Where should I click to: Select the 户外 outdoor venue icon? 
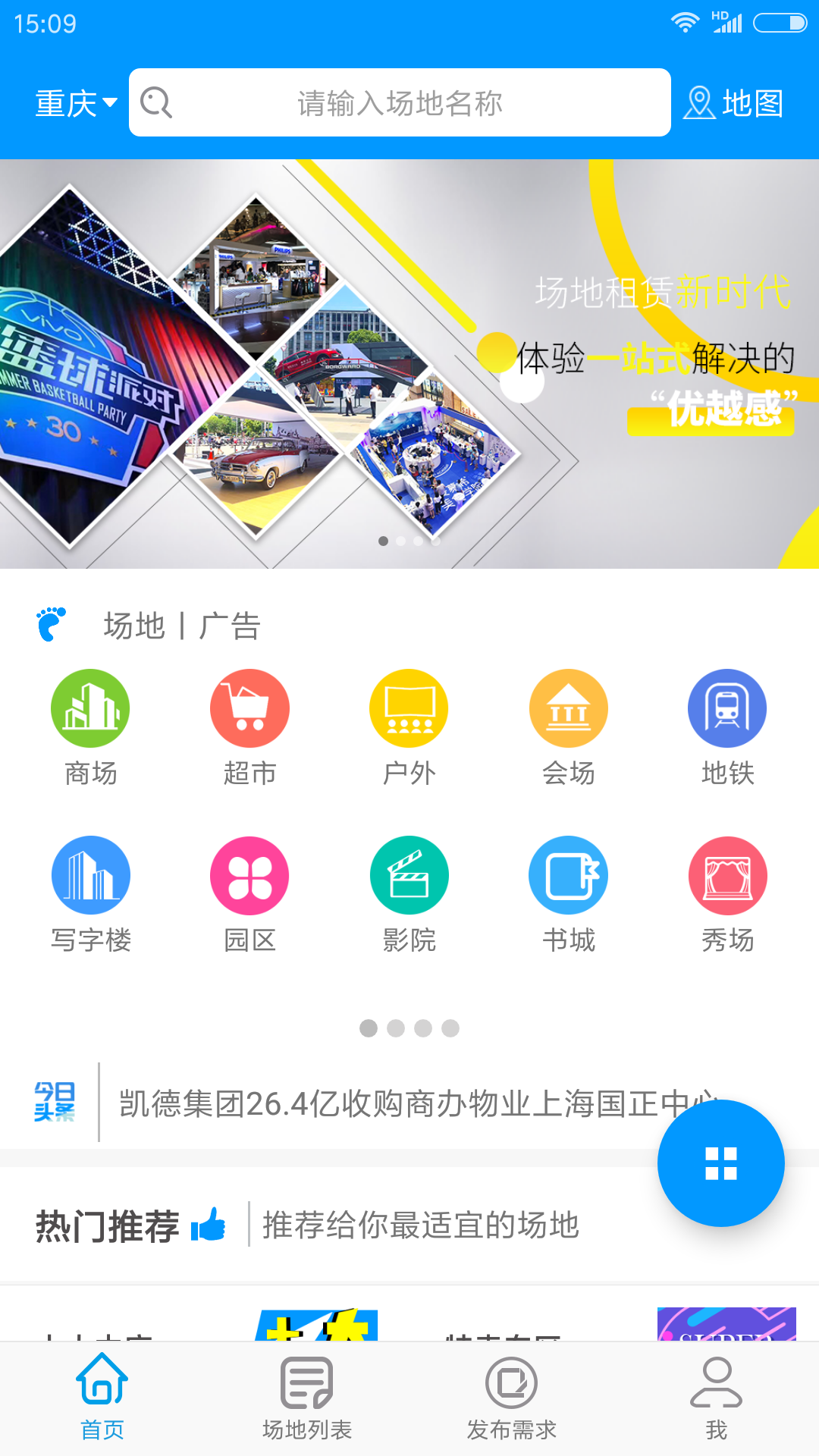pos(409,708)
